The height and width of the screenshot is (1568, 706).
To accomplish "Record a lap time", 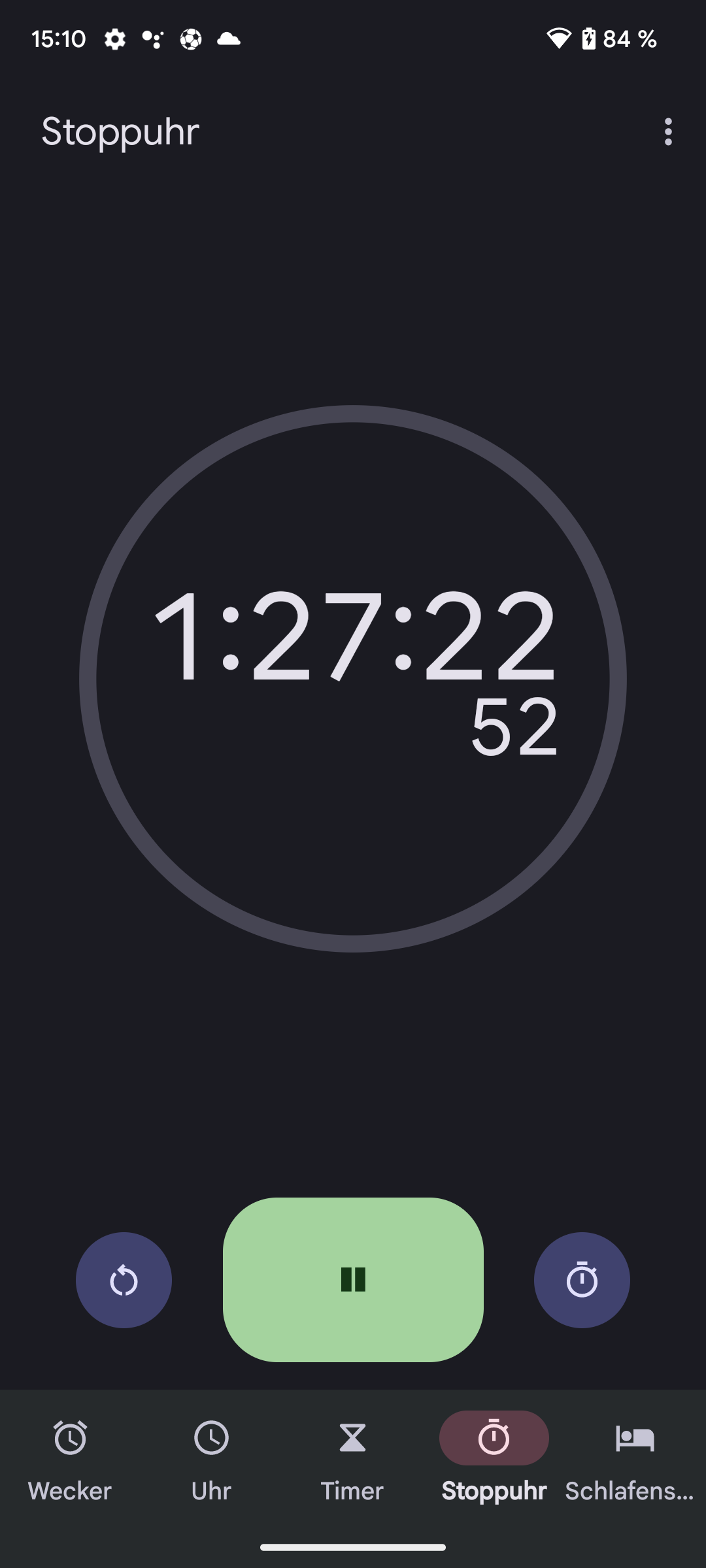I will tap(582, 1280).
